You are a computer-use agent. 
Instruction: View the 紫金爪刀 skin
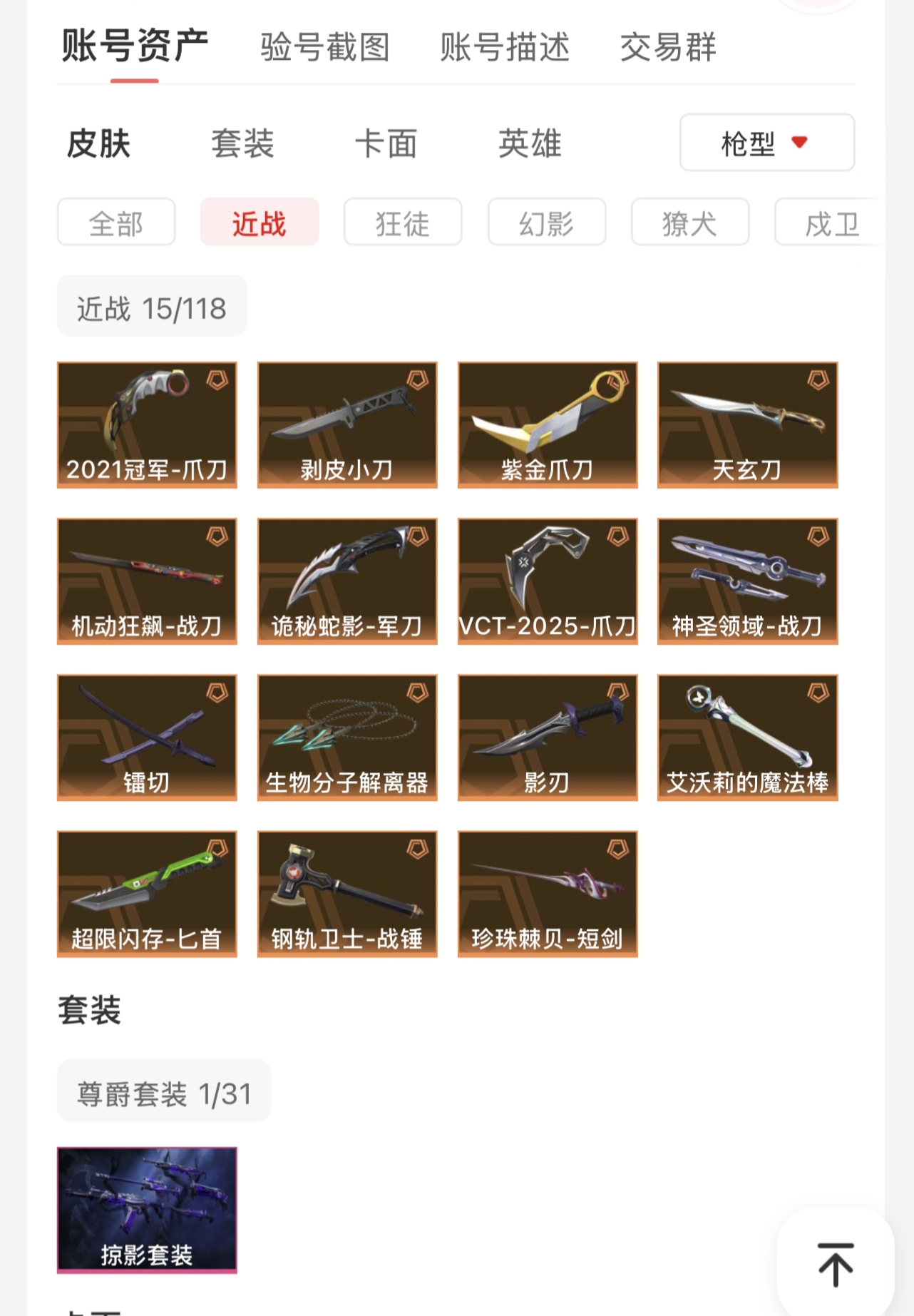pos(547,425)
